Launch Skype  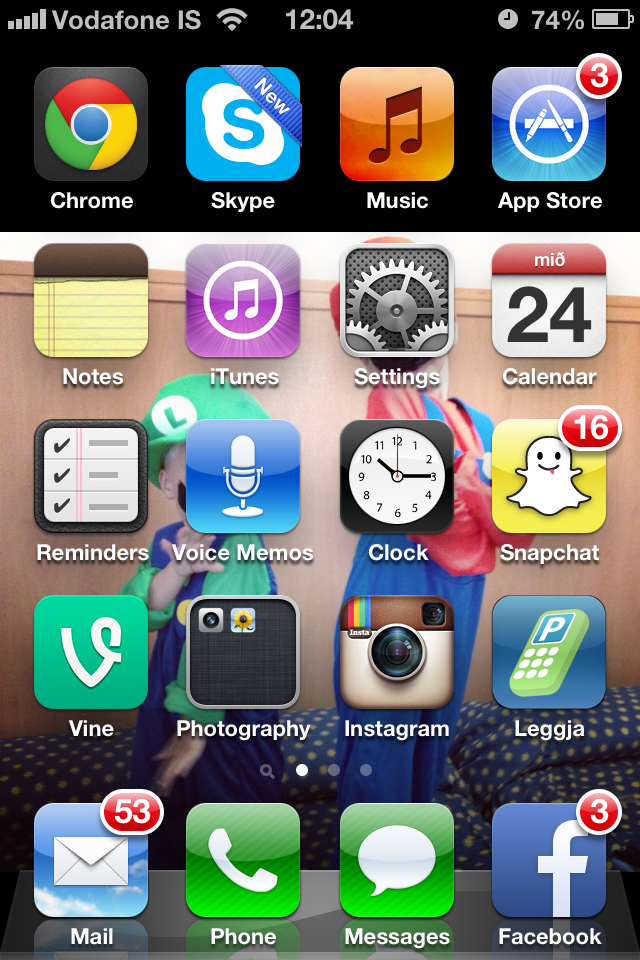pos(243,125)
